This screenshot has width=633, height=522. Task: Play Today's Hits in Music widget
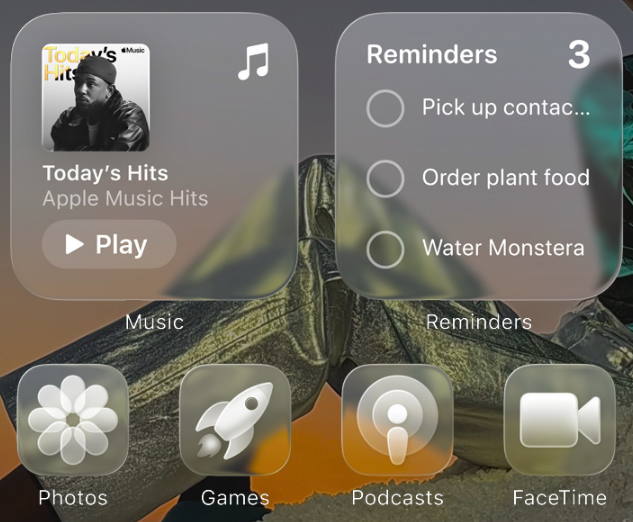coord(108,245)
